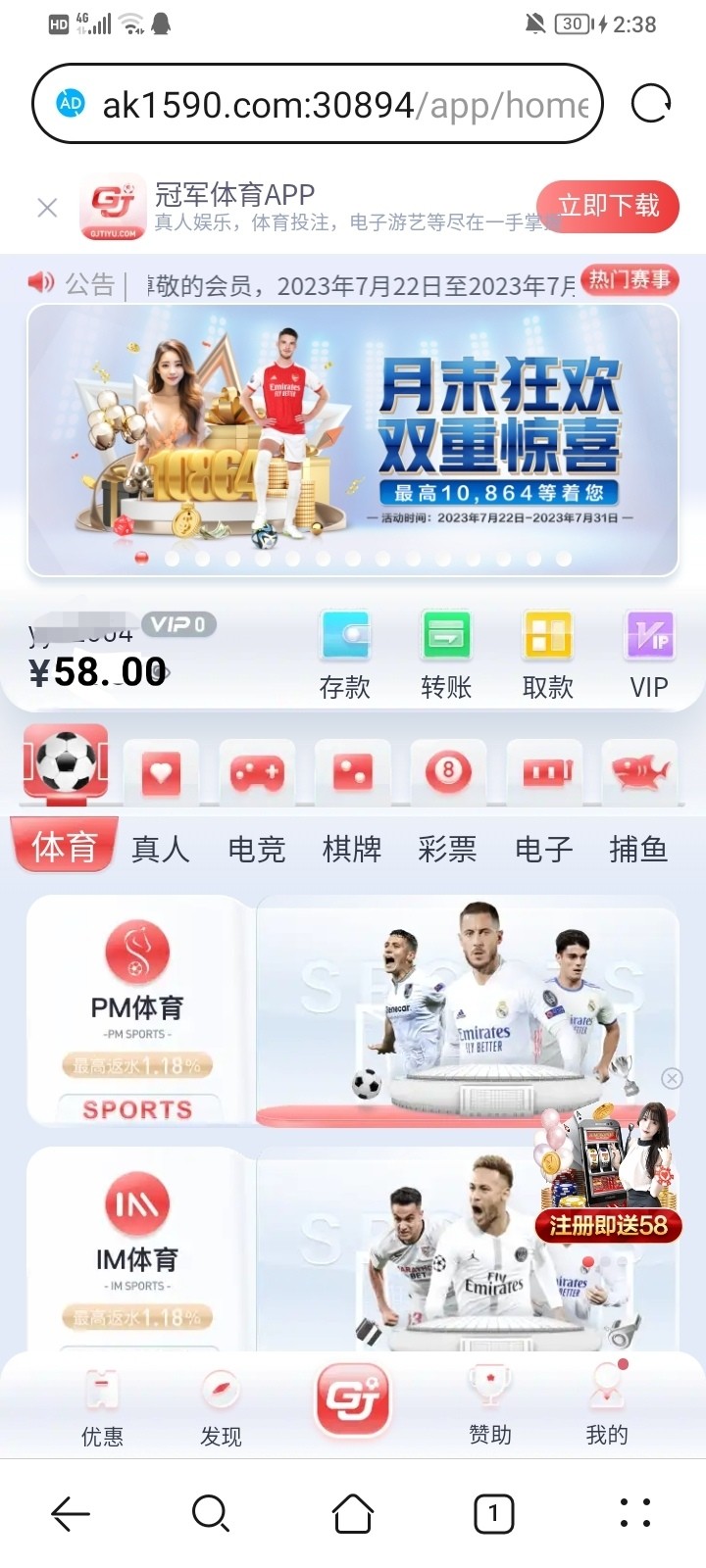Tap 立即下载 to download the app
This screenshot has height=1568, width=706.
point(608,206)
